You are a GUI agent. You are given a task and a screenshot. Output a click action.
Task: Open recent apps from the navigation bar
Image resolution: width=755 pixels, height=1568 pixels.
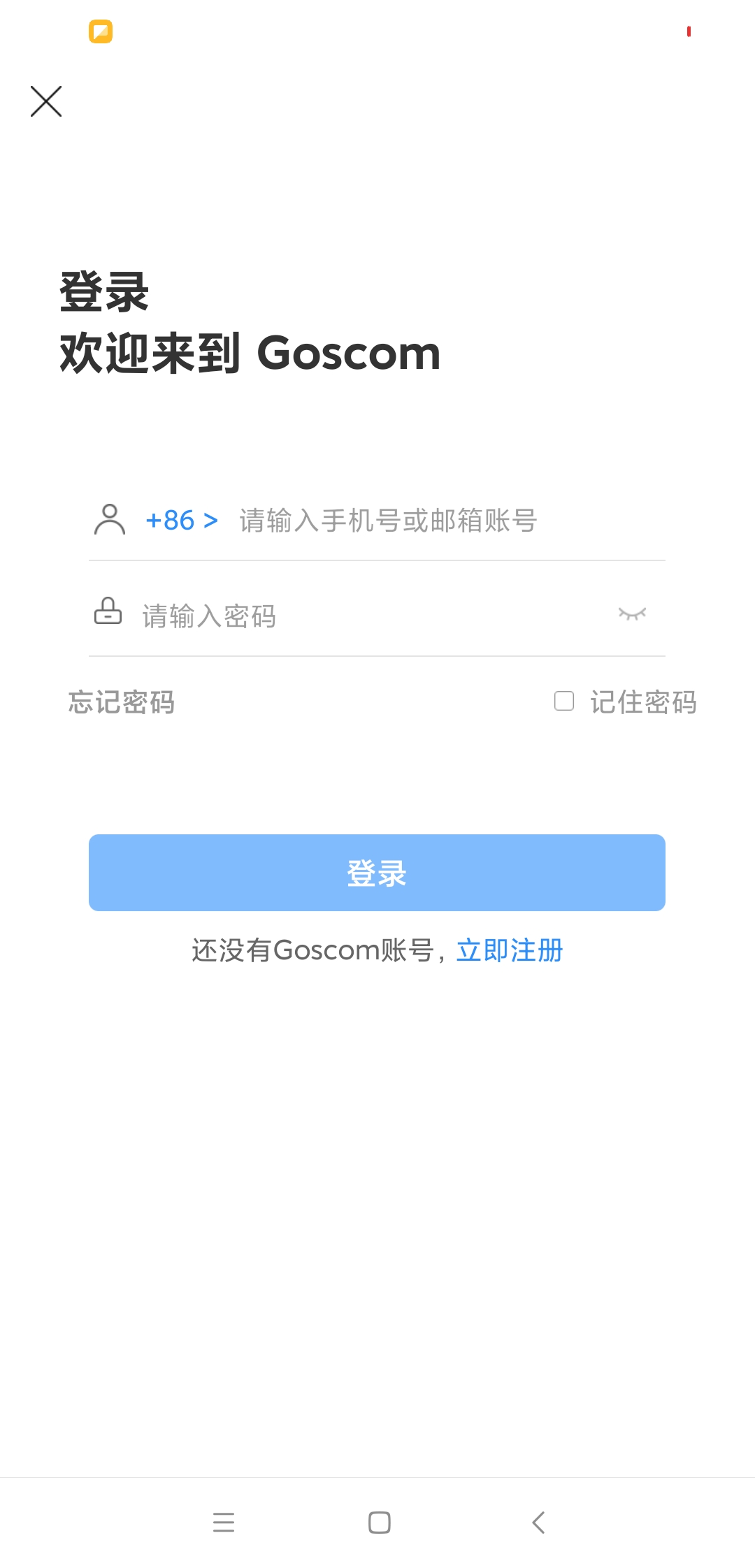pos(224,1522)
